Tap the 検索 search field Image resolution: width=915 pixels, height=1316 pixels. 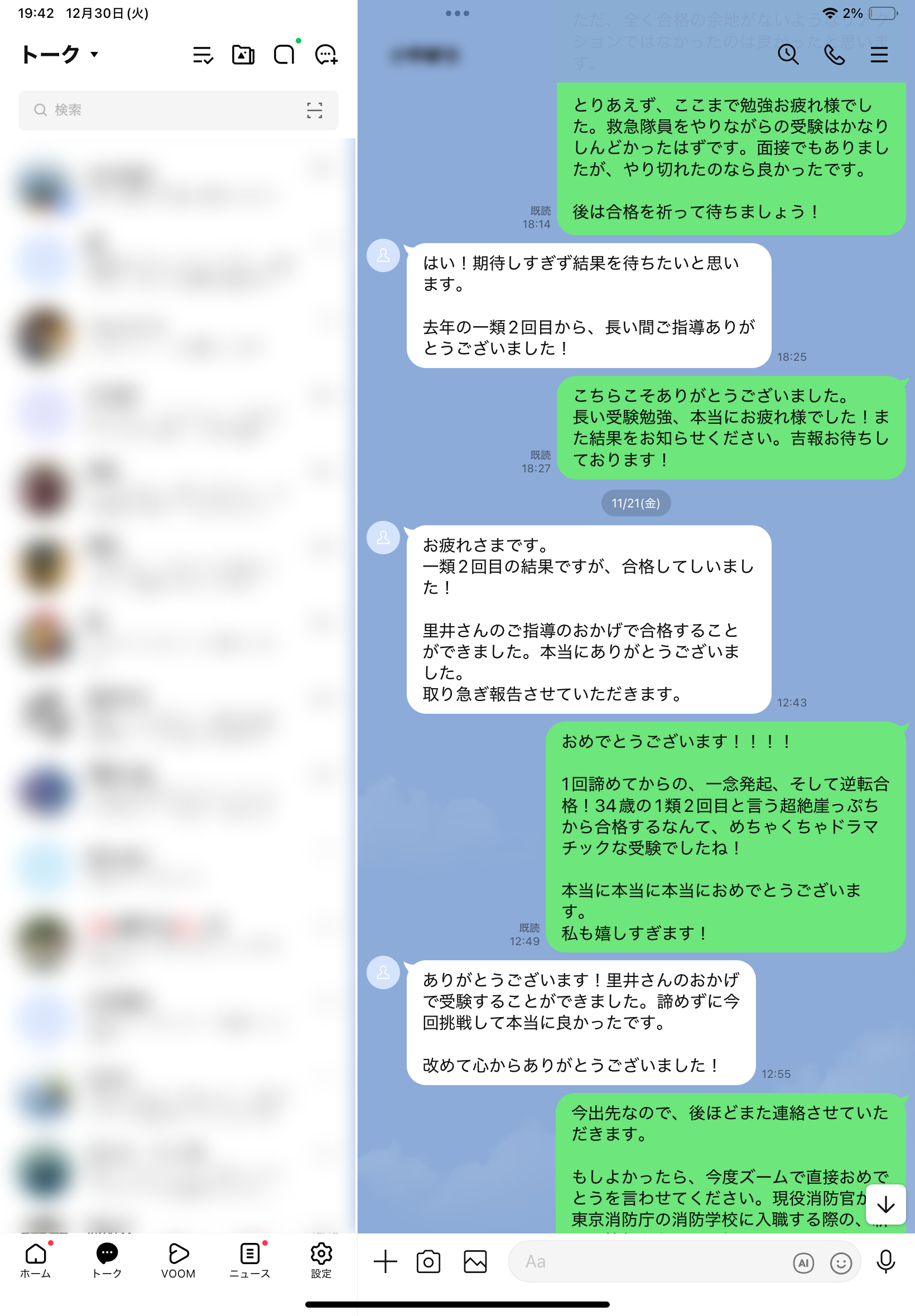tap(166, 110)
